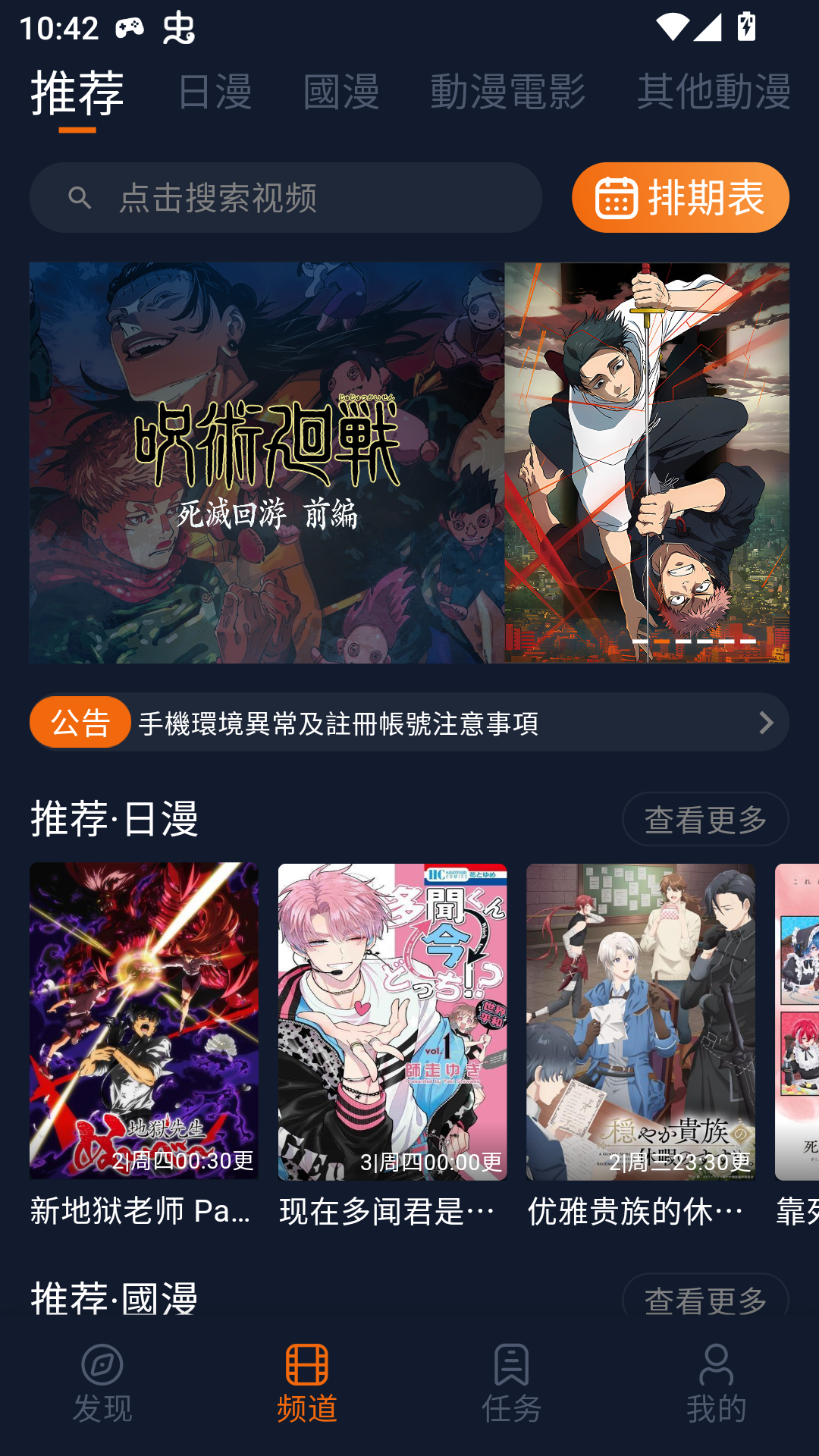Screen dimensions: 819x1456
Task: Open the announcement via its right chevron
Action: (767, 723)
